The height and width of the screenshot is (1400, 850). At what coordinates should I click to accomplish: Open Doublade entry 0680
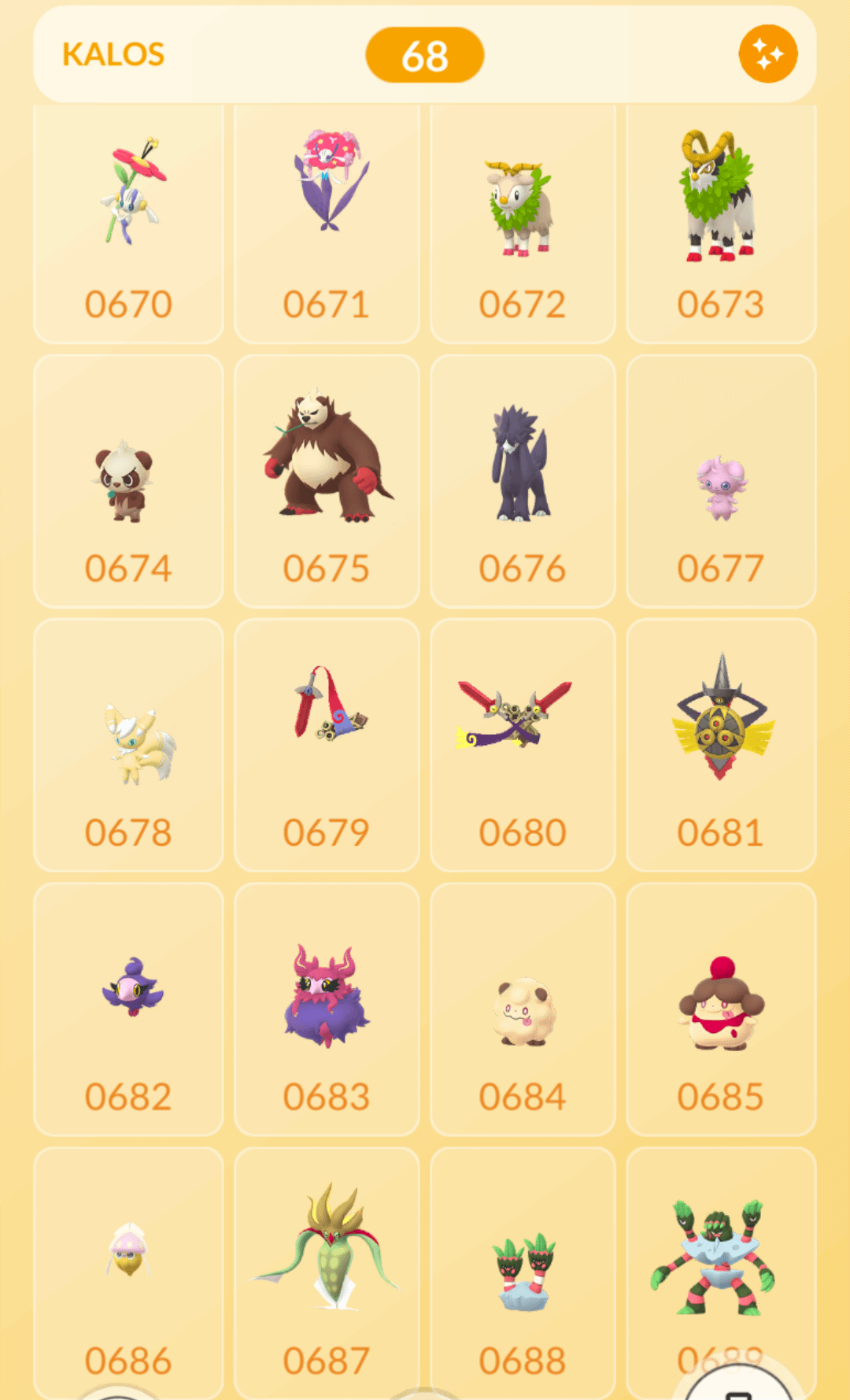click(x=523, y=746)
